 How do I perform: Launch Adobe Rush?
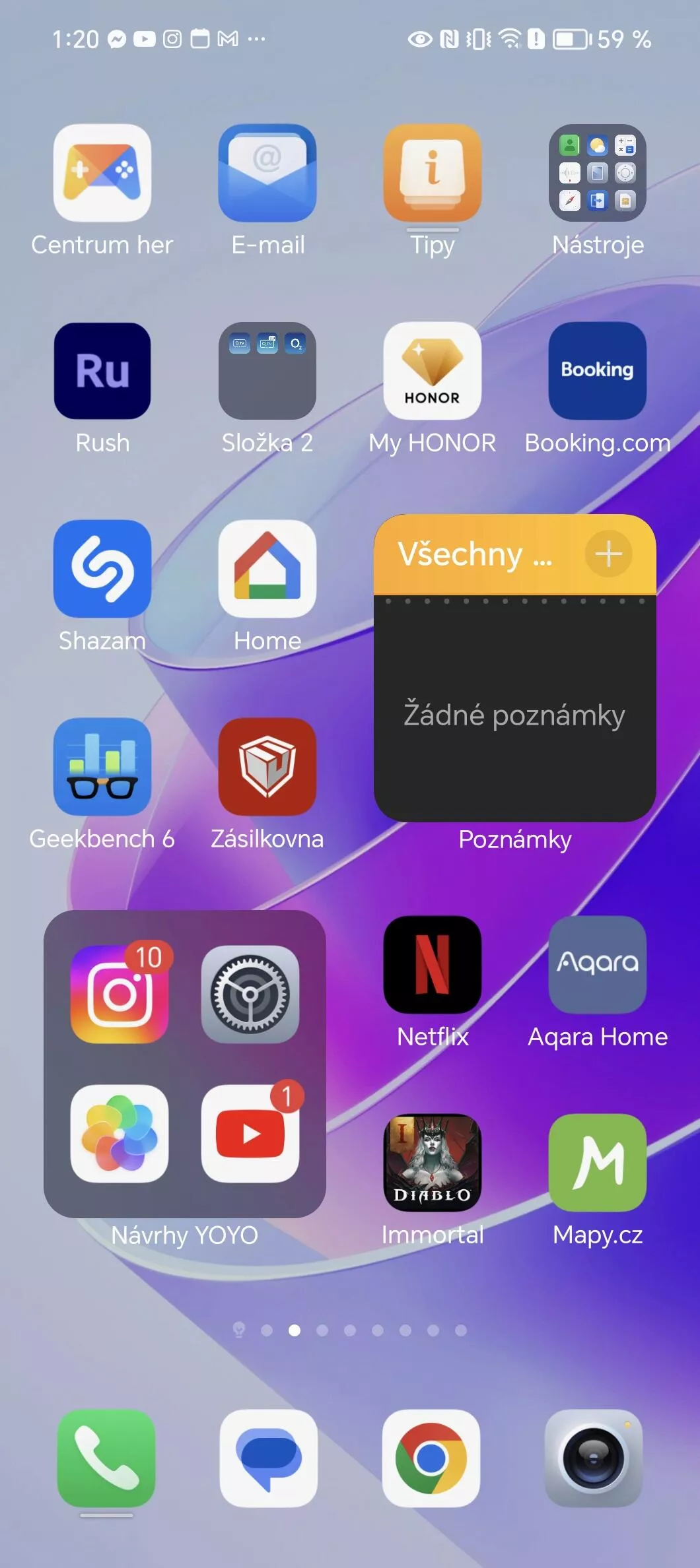[x=102, y=371]
